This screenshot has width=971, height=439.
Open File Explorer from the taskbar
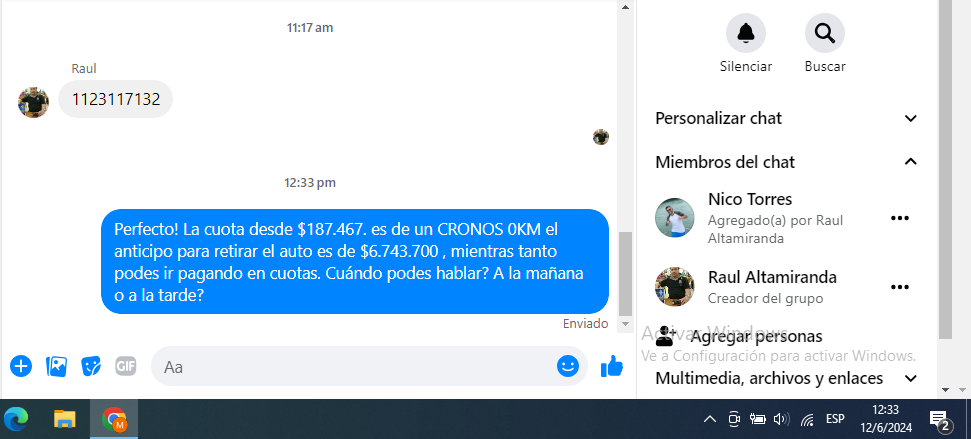65,419
